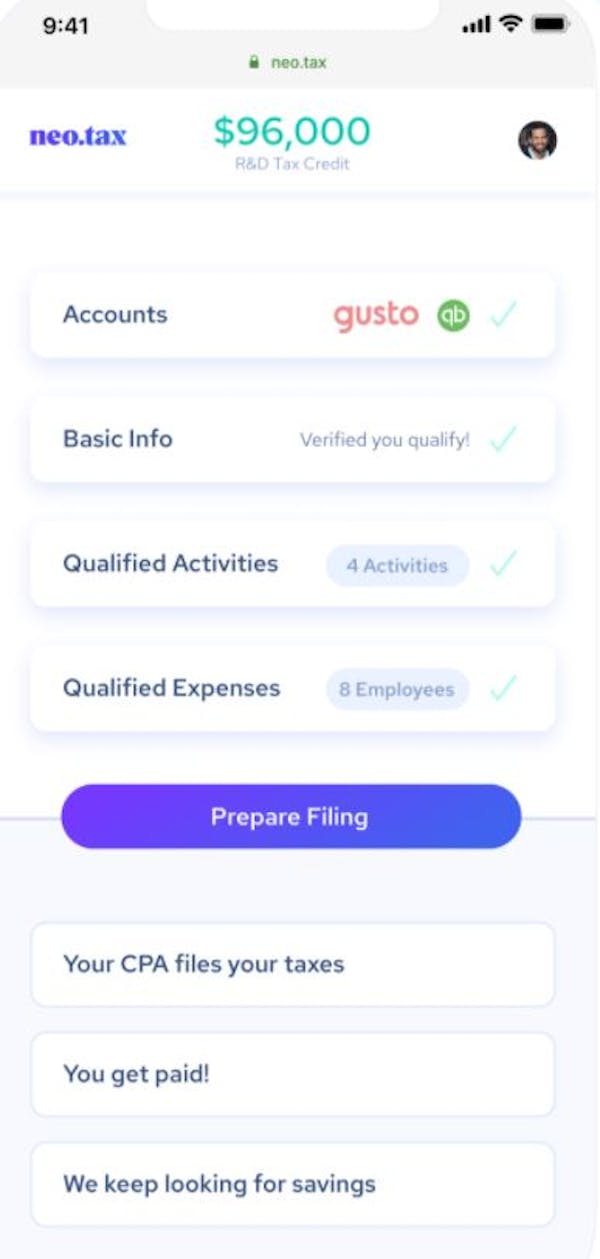Tap the neo.tax browser address bar
This screenshot has height=1259, width=600.
(x=288, y=62)
